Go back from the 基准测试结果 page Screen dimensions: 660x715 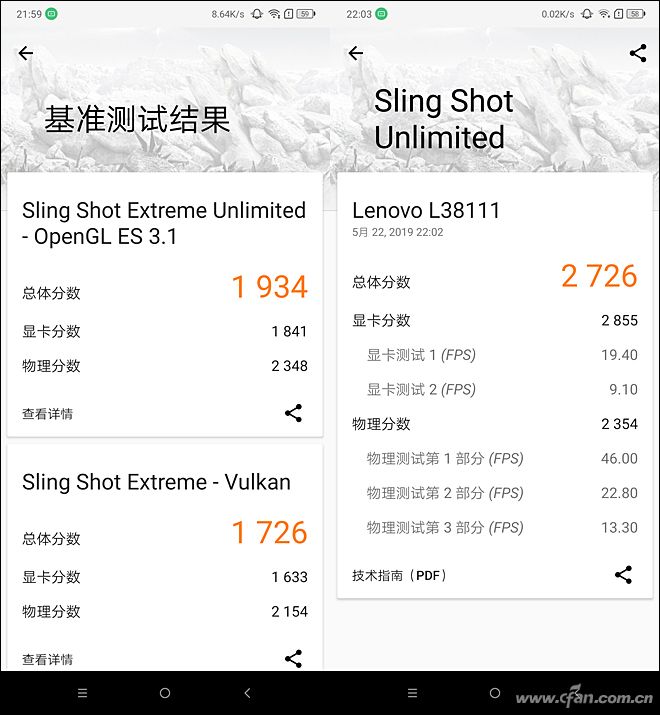[26, 54]
